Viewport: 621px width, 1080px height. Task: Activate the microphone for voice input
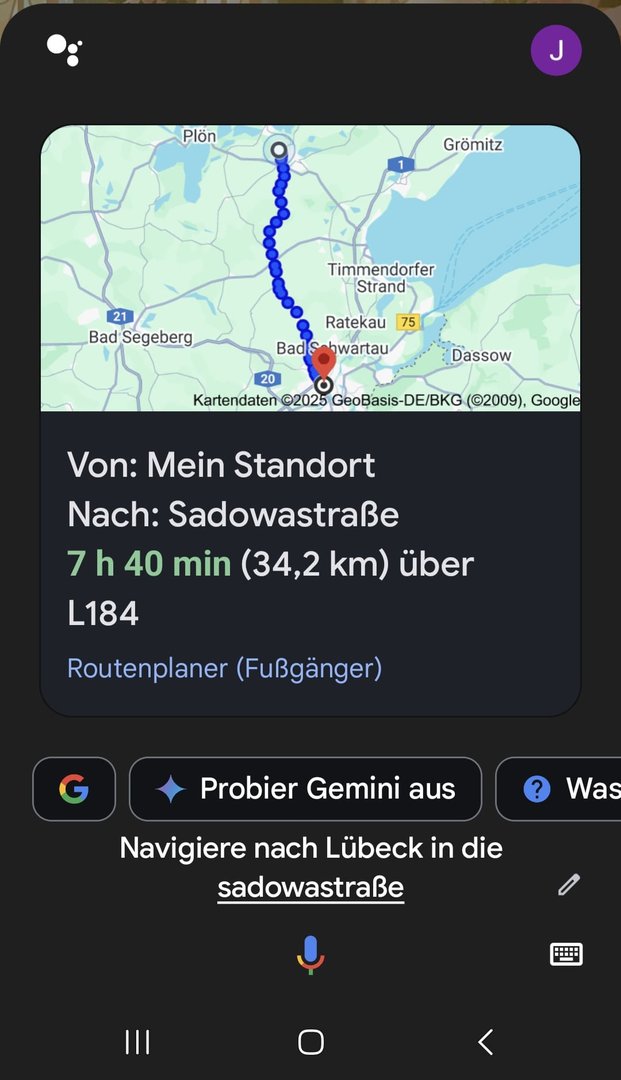click(x=310, y=954)
